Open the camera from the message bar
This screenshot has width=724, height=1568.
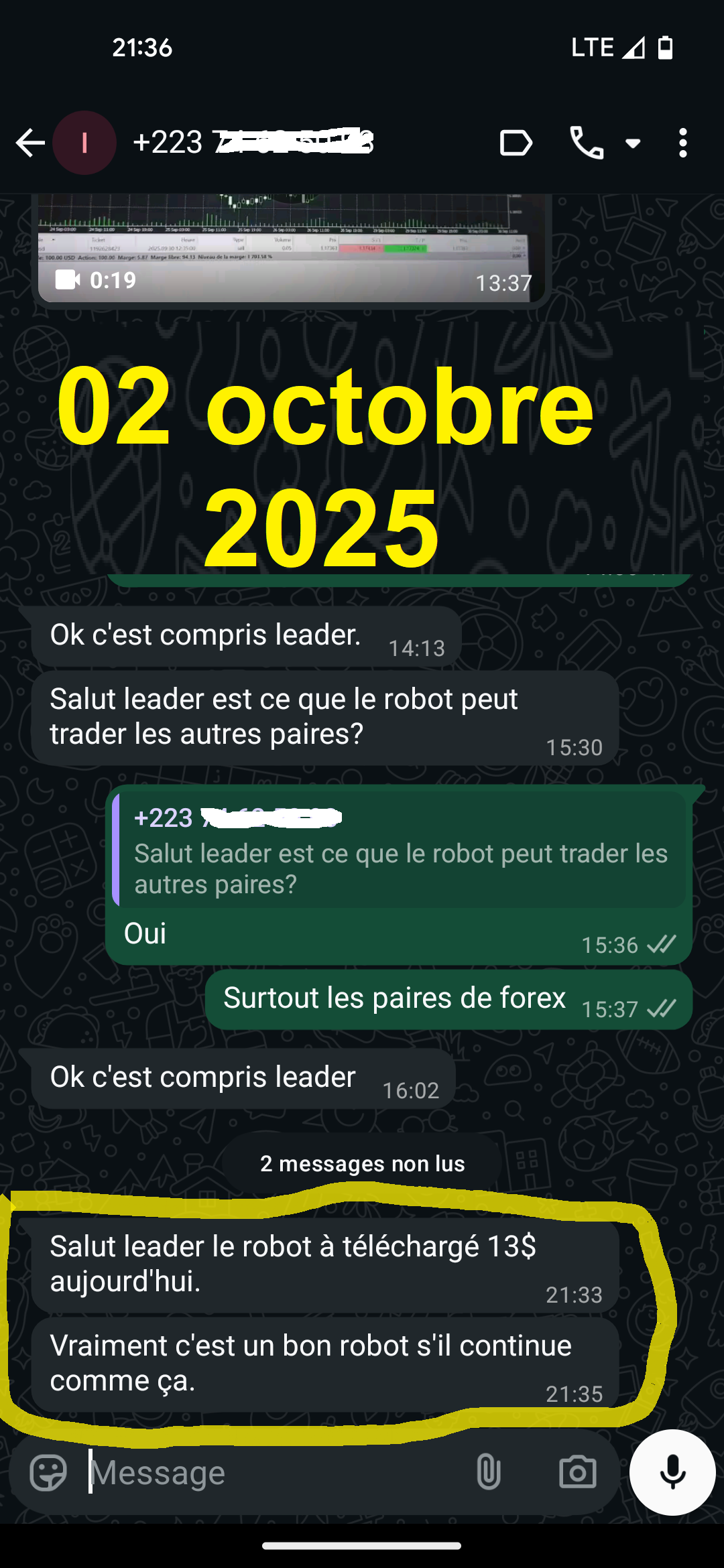pyautogui.click(x=577, y=1472)
